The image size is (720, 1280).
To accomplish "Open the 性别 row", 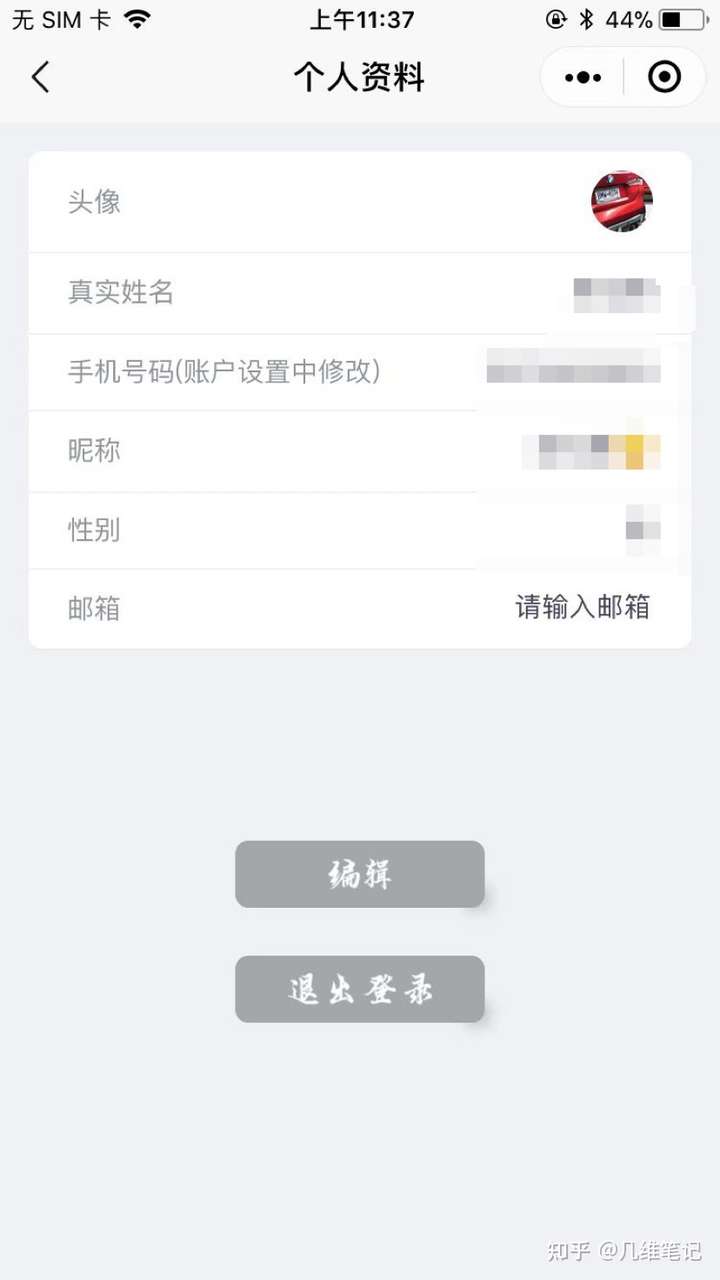I will 360,530.
